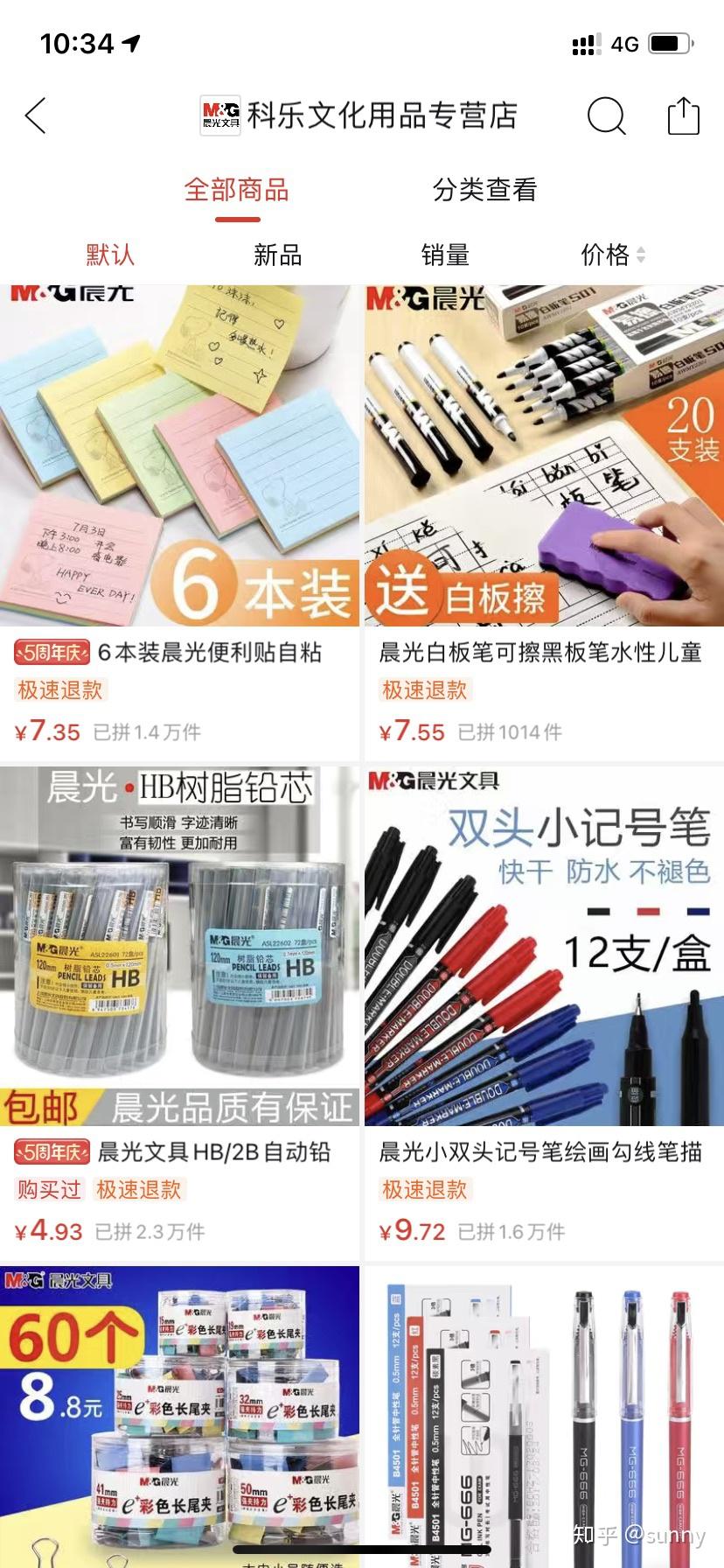Sort products by 新品
Screen dimensions: 724x1568
277,255
